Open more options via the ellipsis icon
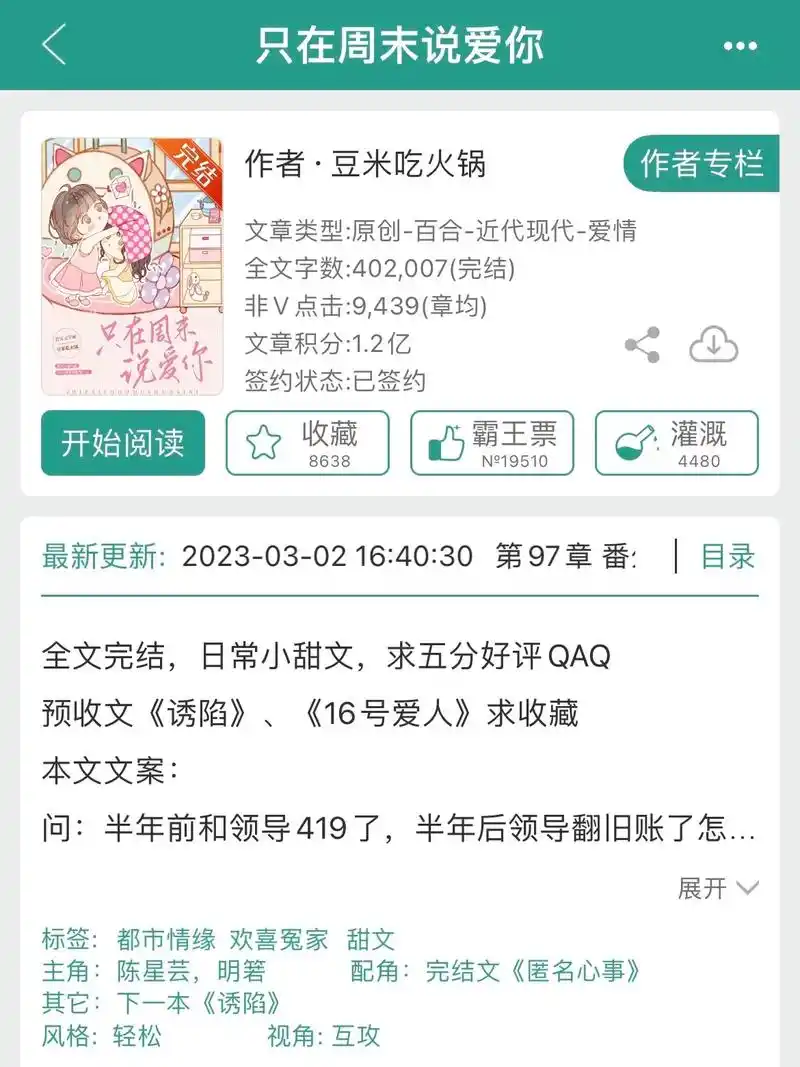Screen dimensions: 800x1067 [742, 45]
